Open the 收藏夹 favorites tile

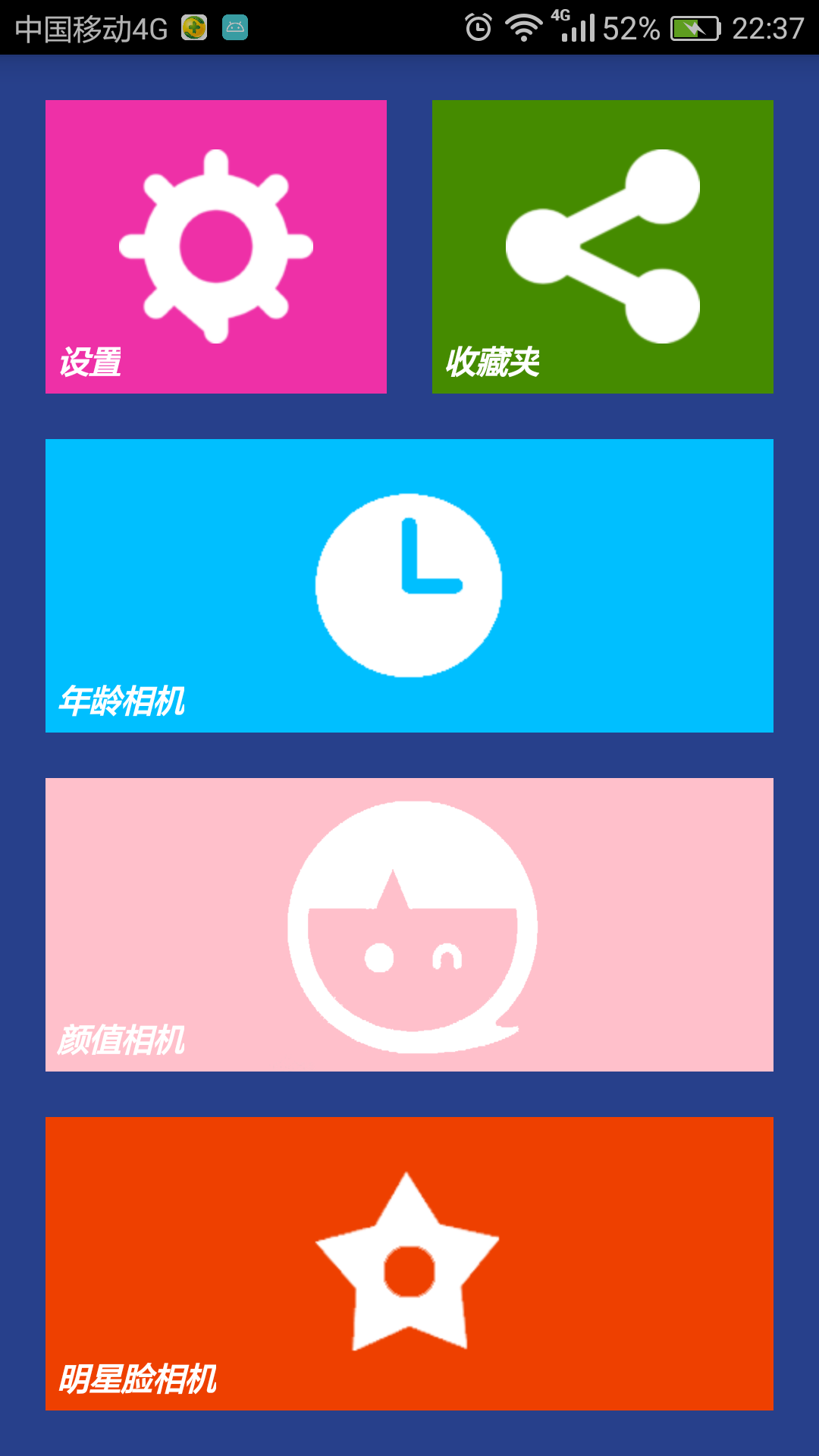click(603, 246)
